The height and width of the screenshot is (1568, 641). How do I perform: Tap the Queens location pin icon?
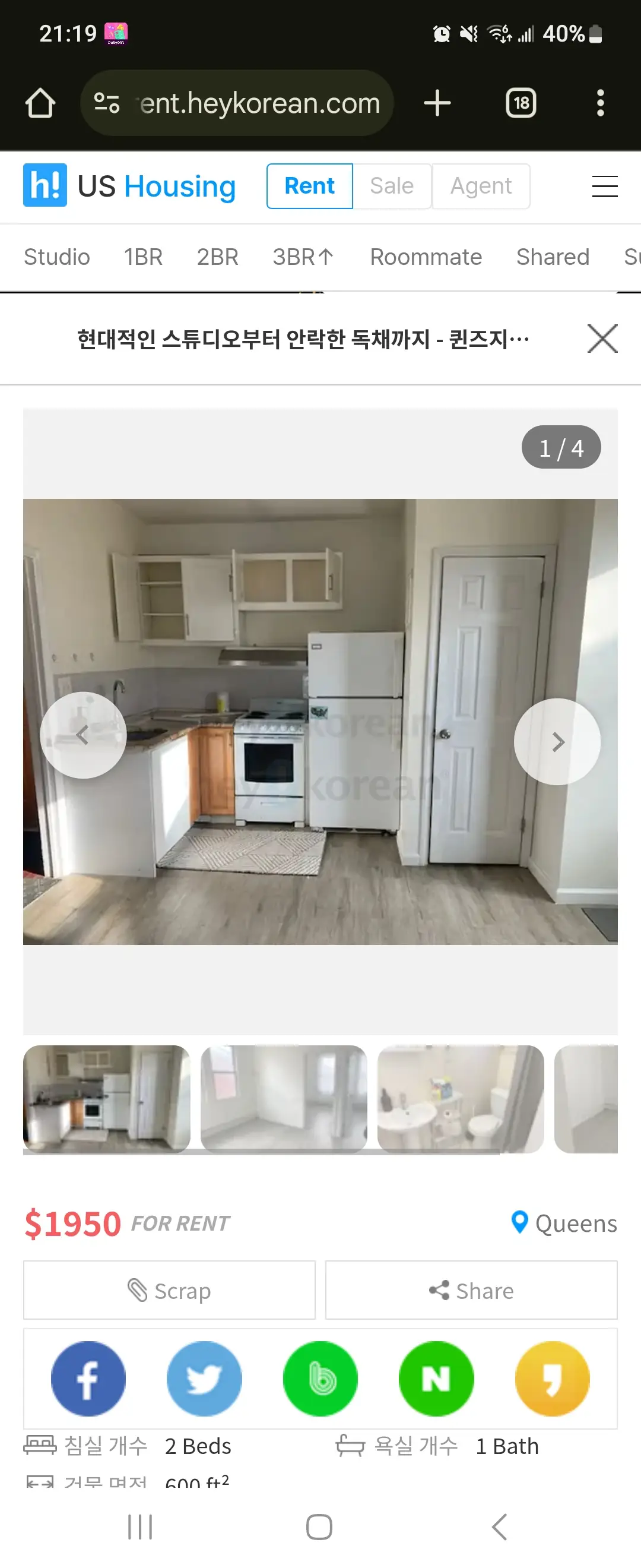coord(520,1223)
